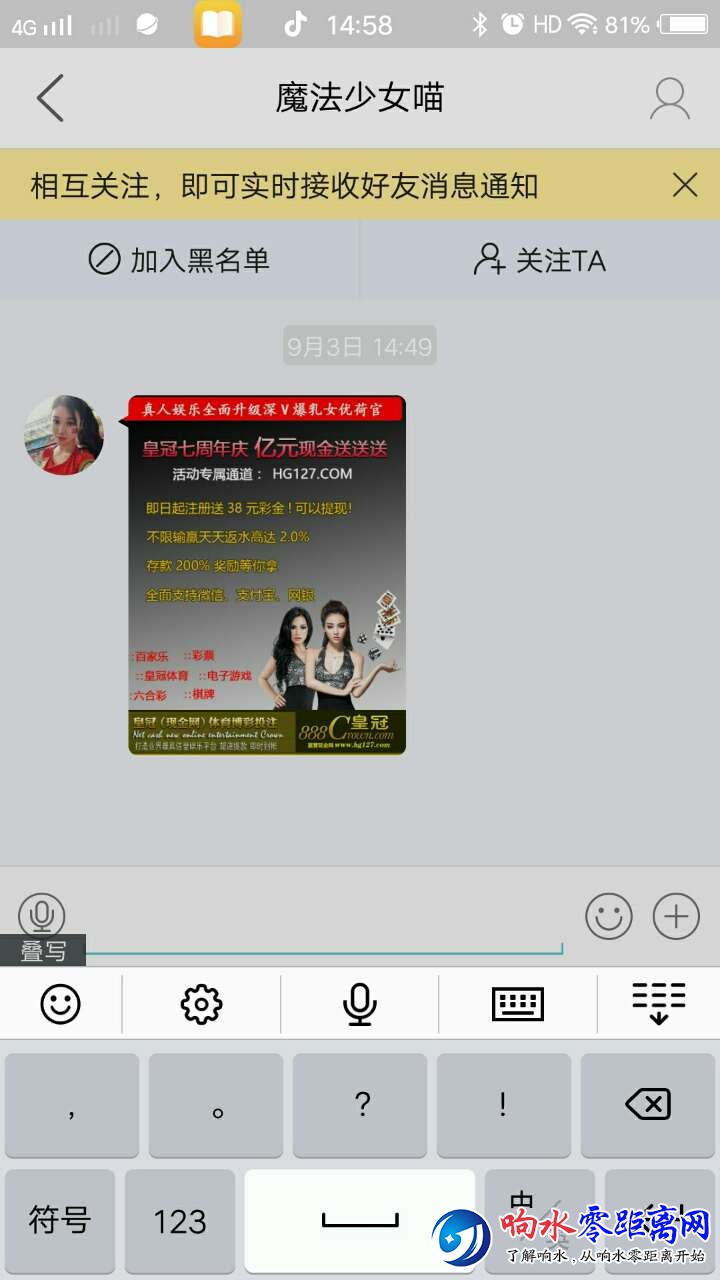Start keyboard voice input
Screen dimensions: 720x1280
[359, 1003]
